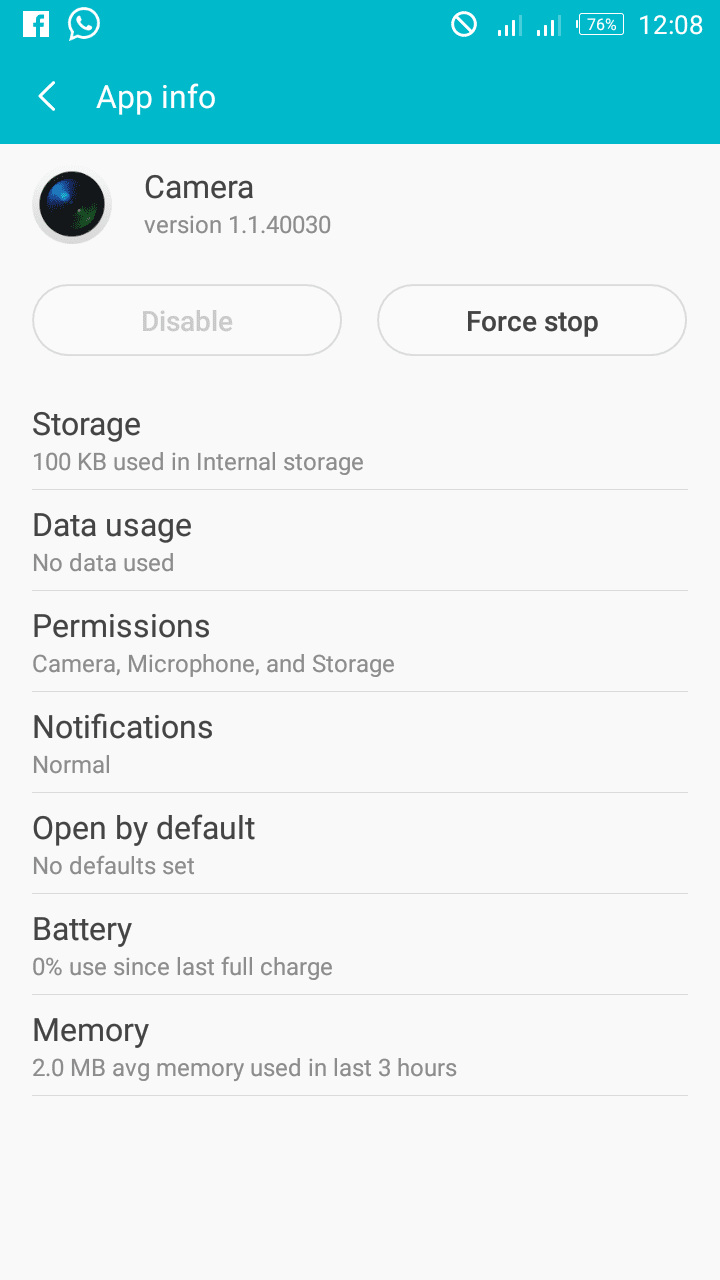The height and width of the screenshot is (1280, 720).
Task: Select the App info title text
Action: 156,96
